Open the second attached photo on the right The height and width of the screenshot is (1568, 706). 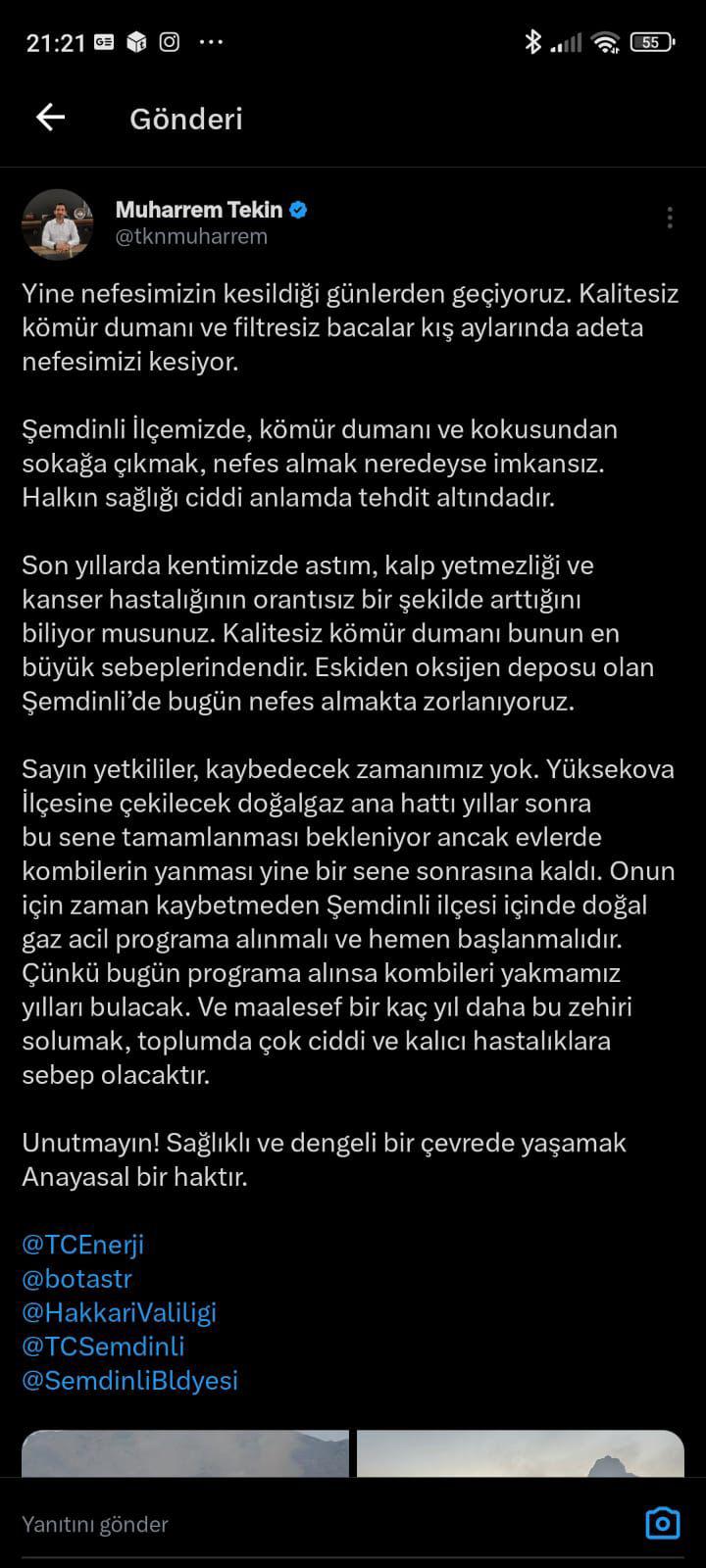click(521, 1453)
